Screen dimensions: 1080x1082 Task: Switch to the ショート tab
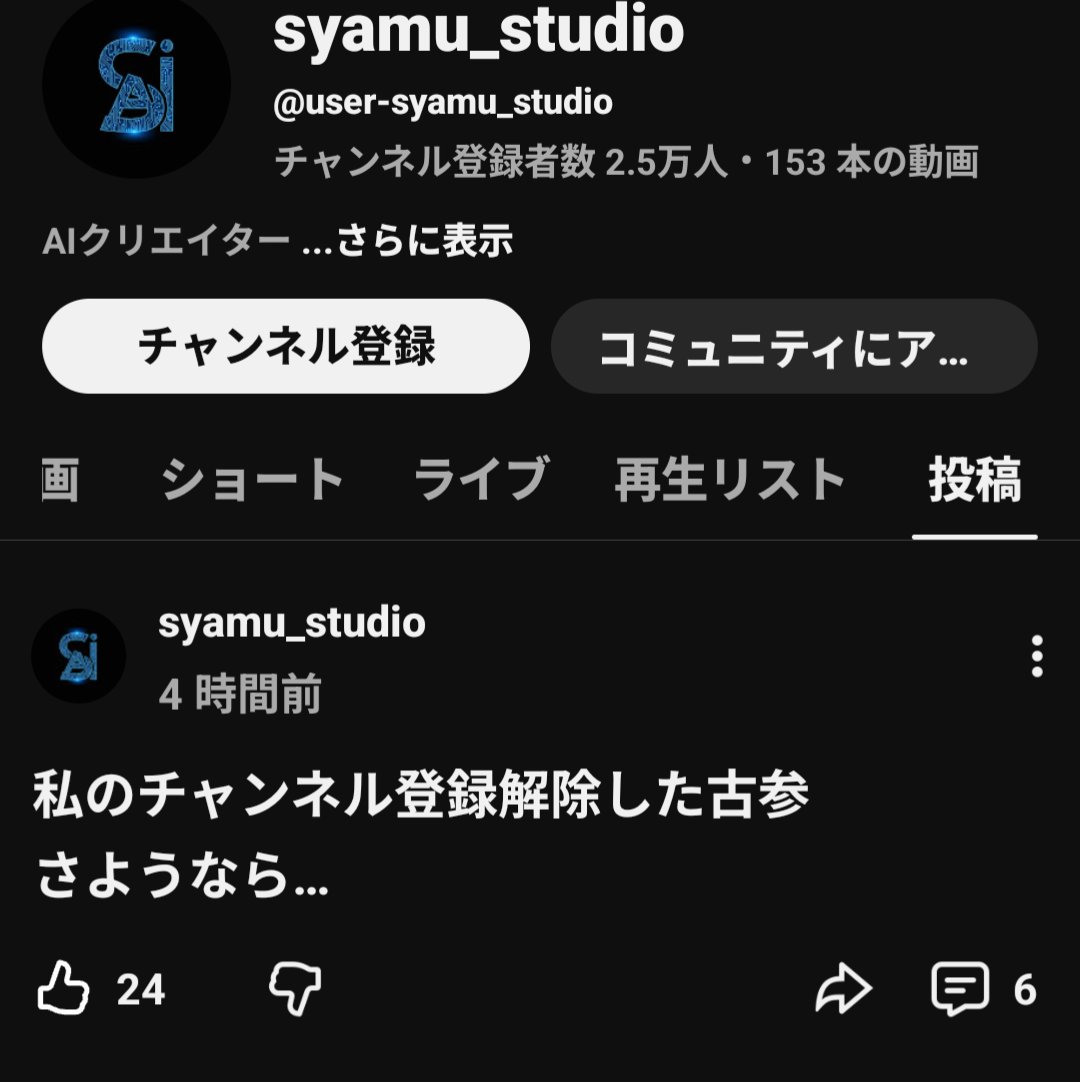(252, 480)
